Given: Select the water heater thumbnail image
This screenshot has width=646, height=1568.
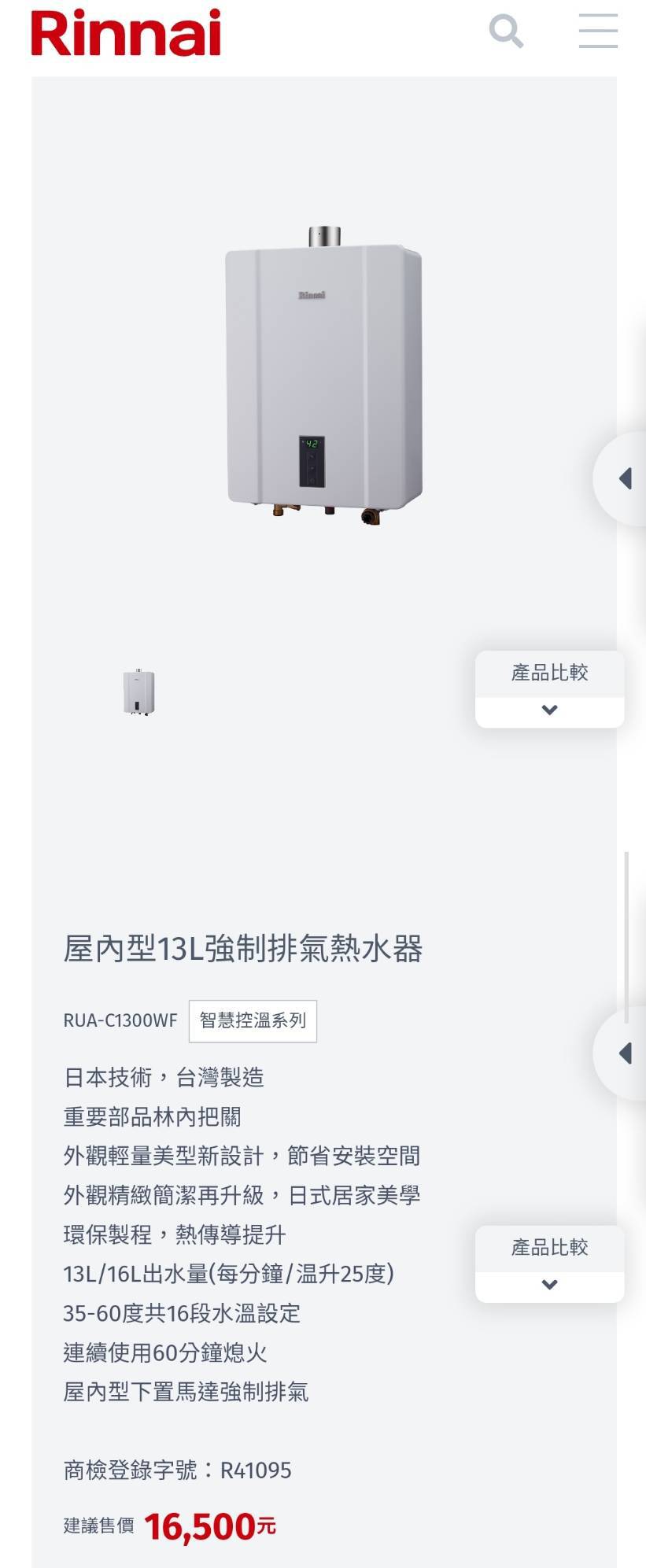Looking at the screenshot, I should point(139,692).
